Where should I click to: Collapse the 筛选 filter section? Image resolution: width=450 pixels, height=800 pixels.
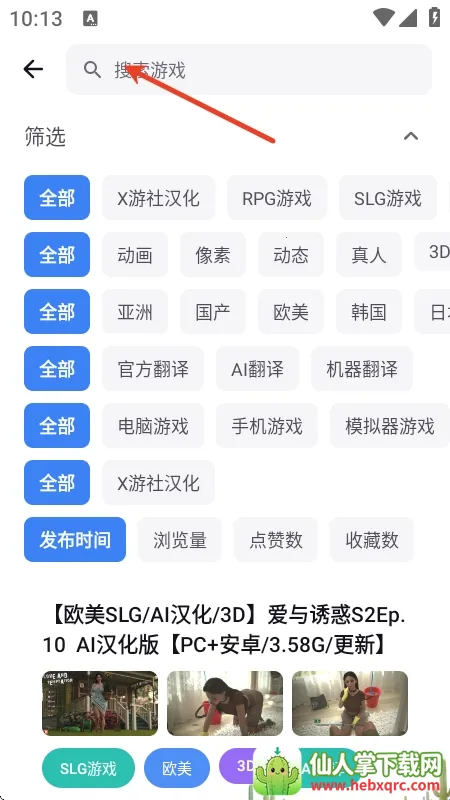click(411, 136)
